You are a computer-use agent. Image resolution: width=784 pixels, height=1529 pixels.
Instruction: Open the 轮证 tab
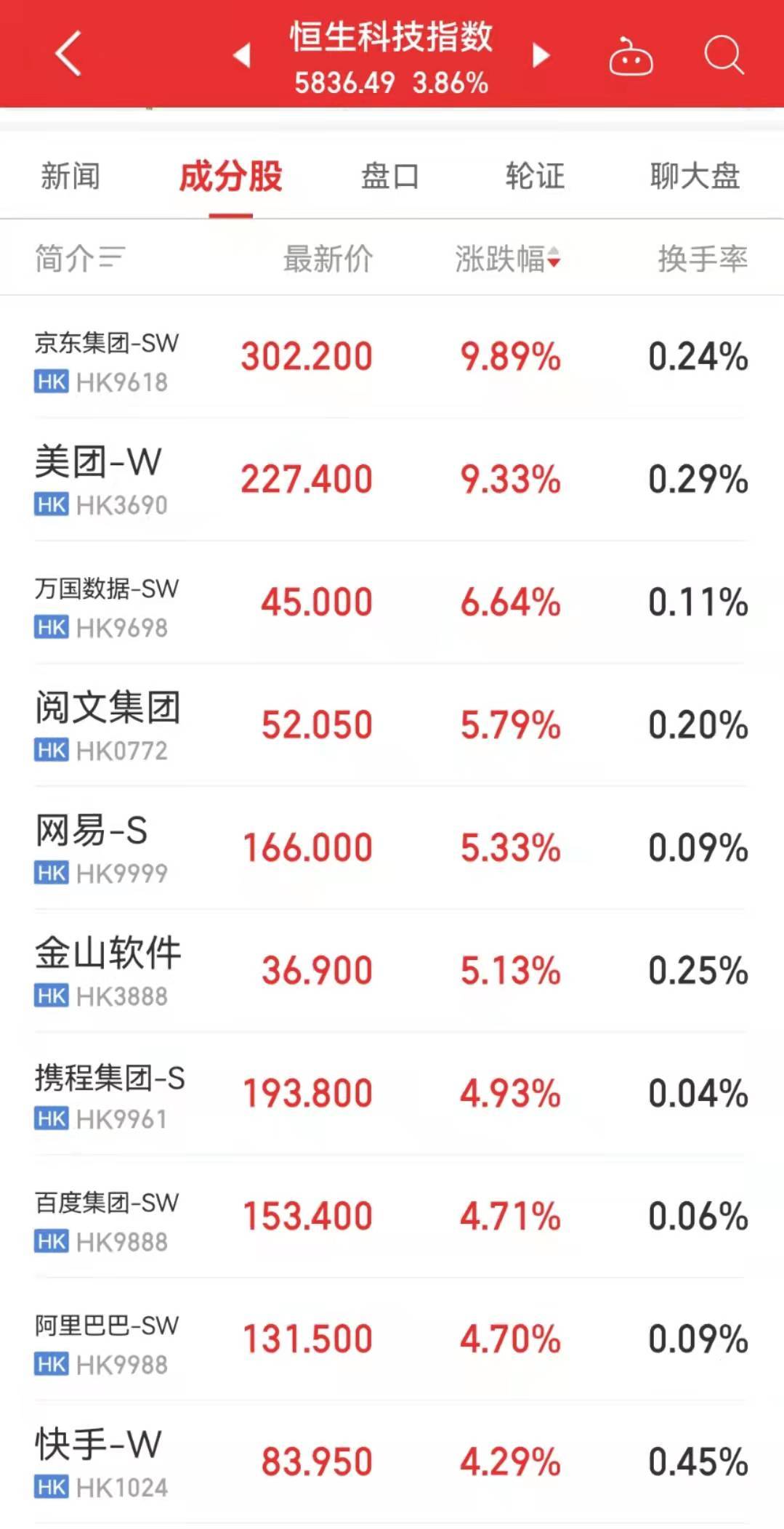coord(535,176)
